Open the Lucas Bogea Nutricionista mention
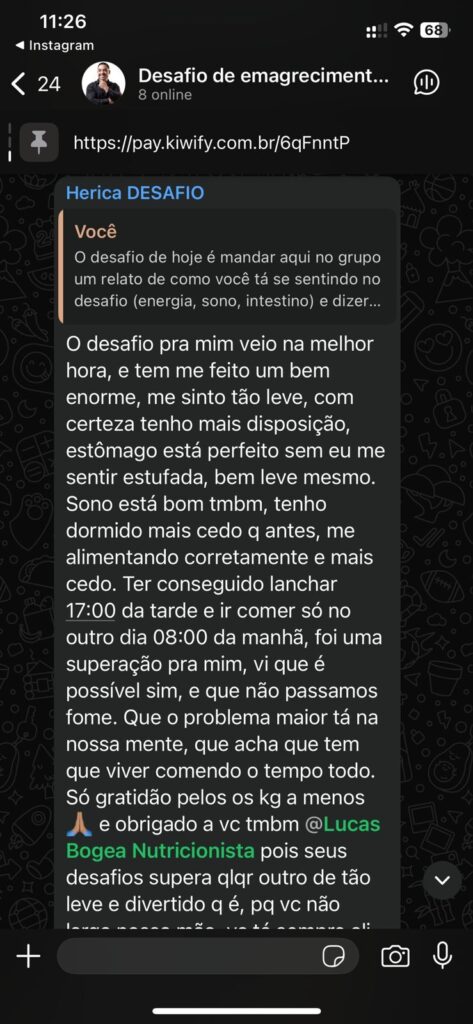This screenshot has height=1024, width=473. point(222,838)
